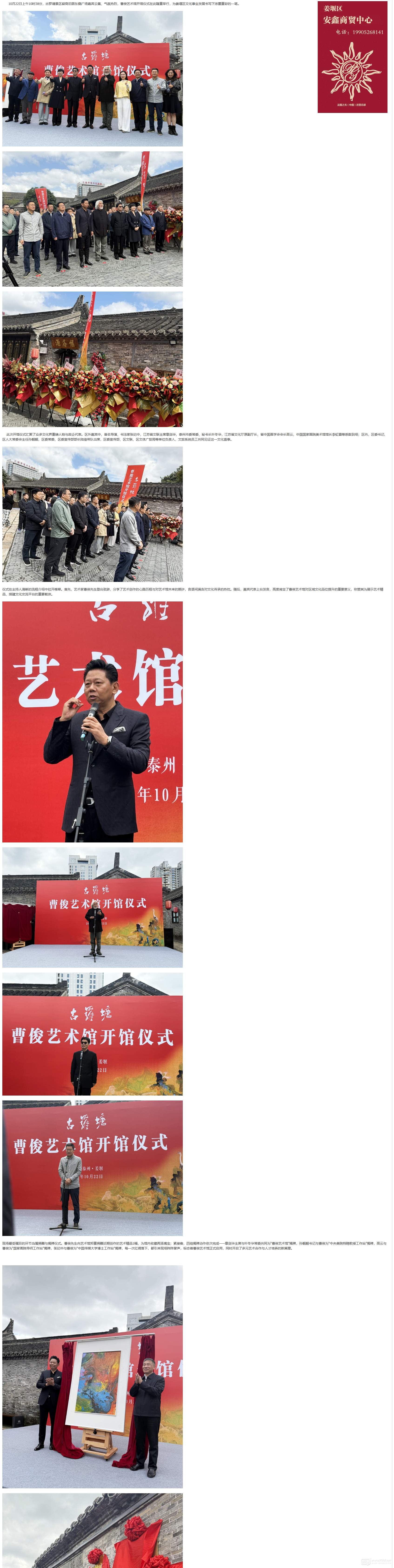394x1568 pixels.
Task: Open the photo of the painting being unveiled
Action: point(92,1376)
